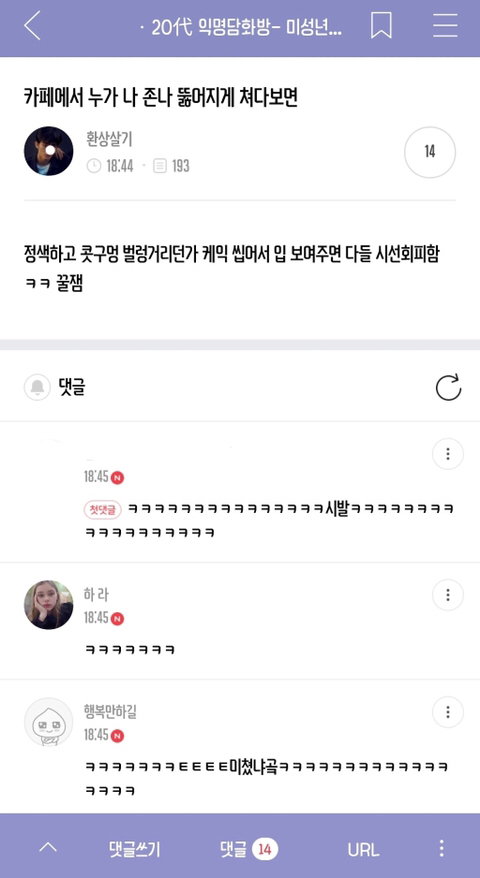
Task: Open the hamburger menu
Action: [445, 26]
